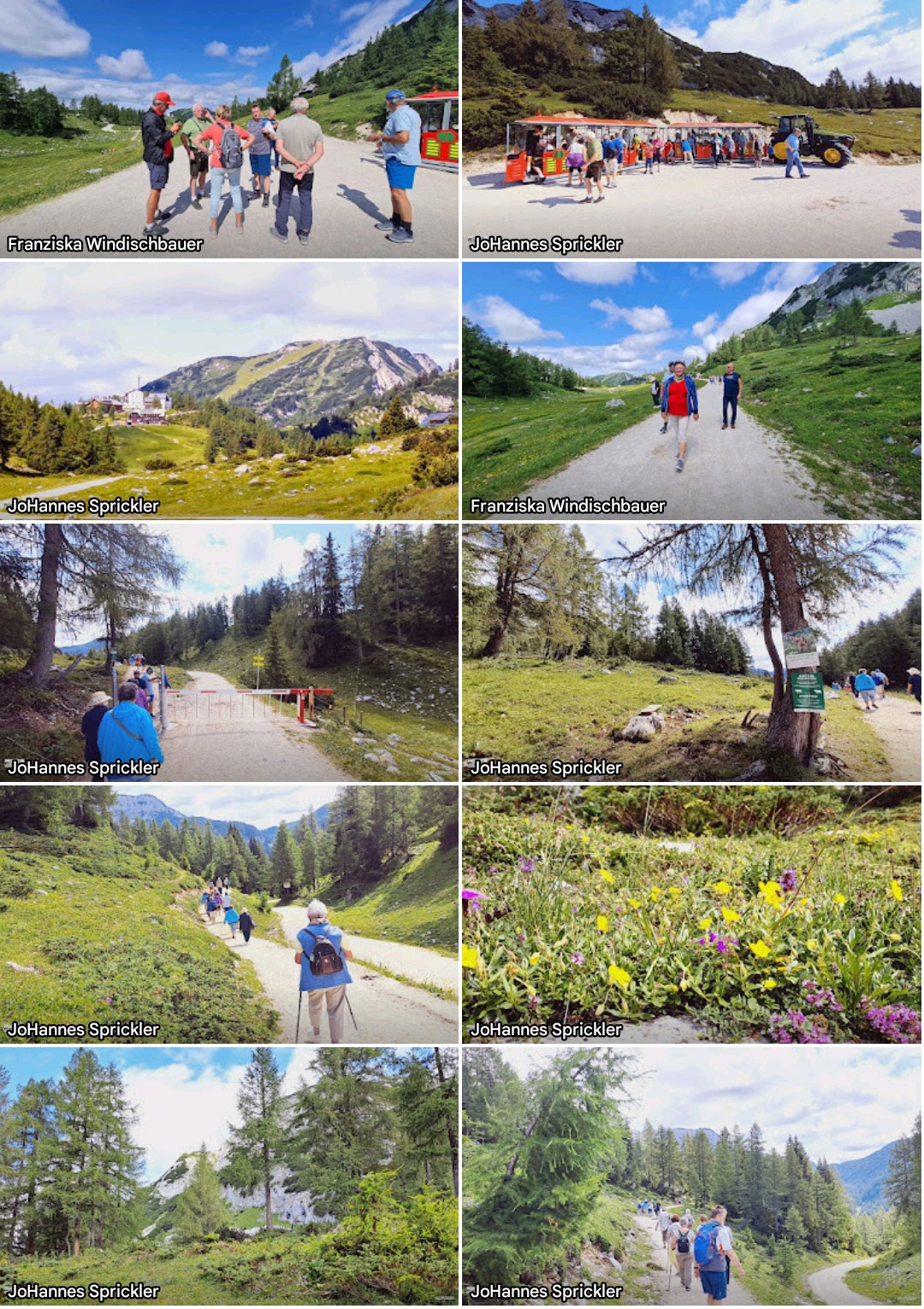View the photo of tree with green signs
This screenshot has width=924, height=1309.
(691, 652)
